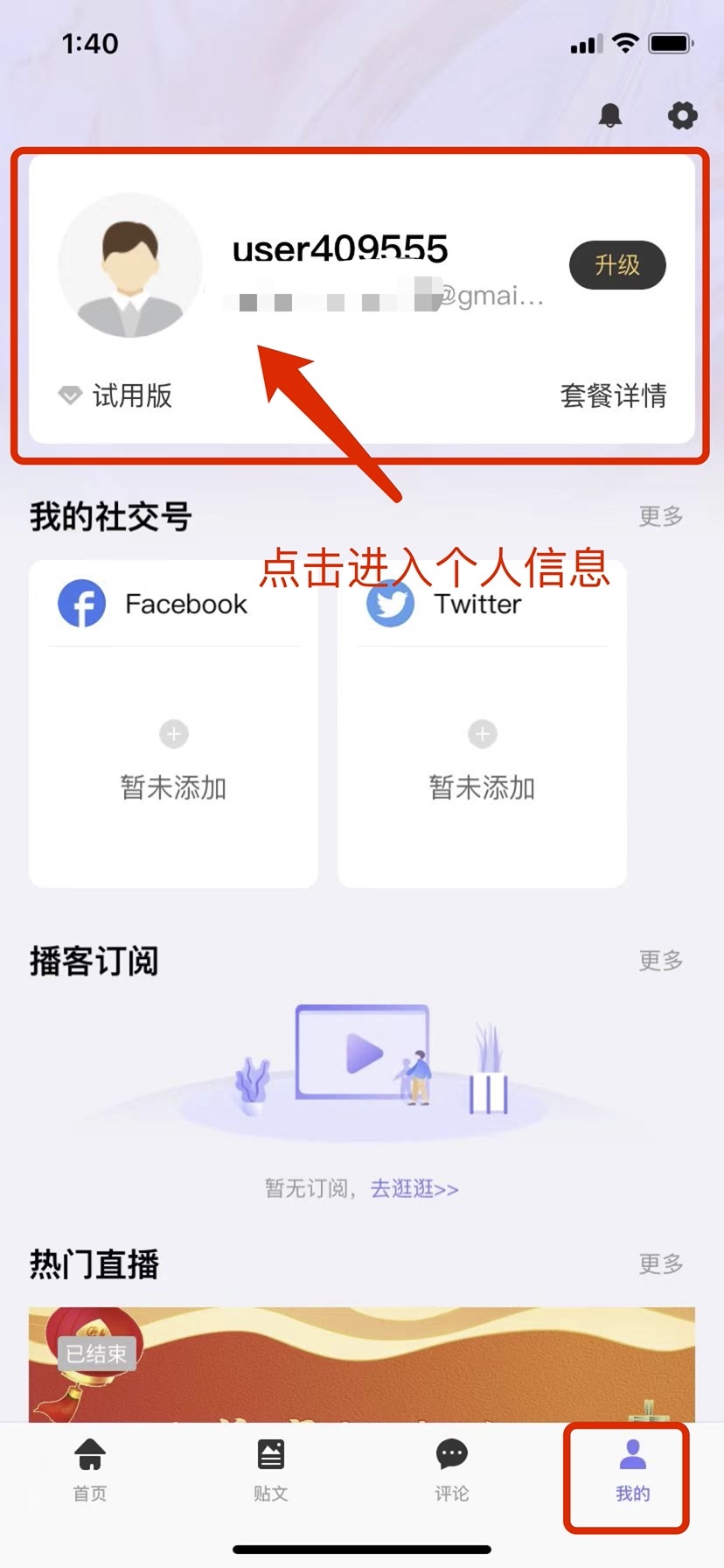The height and width of the screenshot is (1568, 724).
Task: Switch to the 评论 tab
Action: pos(452,1472)
